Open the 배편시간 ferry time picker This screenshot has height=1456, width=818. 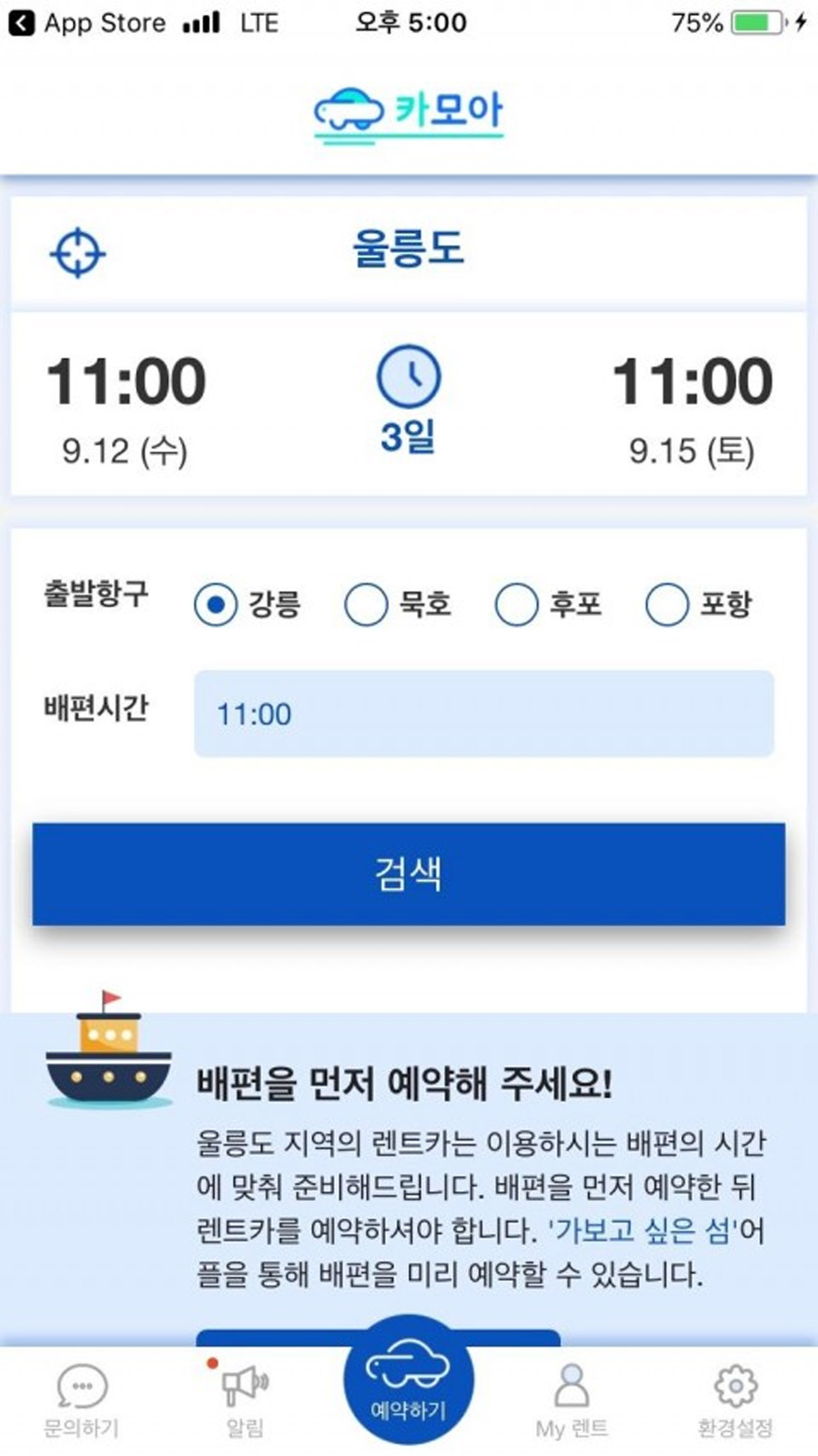484,714
